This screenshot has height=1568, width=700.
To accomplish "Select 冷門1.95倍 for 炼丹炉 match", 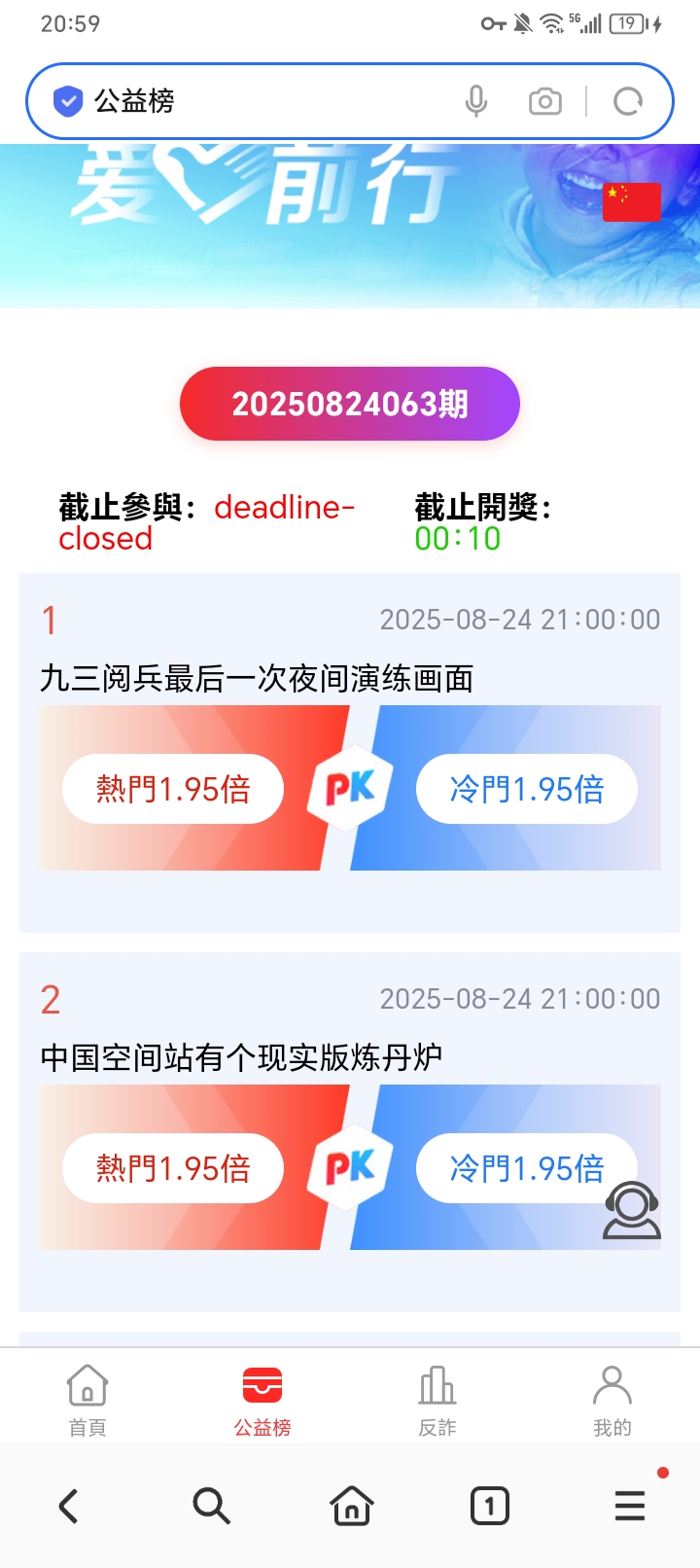I will 525,1168.
